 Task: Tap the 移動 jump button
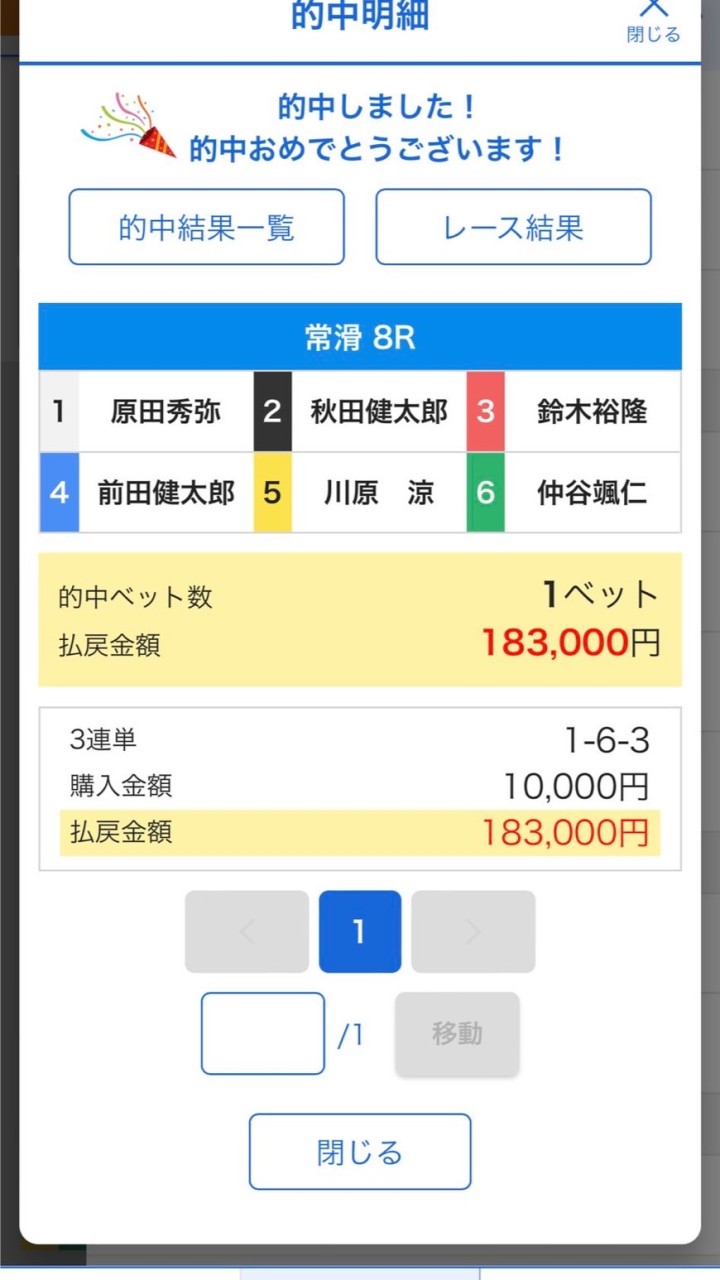[x=457, y=1033]
